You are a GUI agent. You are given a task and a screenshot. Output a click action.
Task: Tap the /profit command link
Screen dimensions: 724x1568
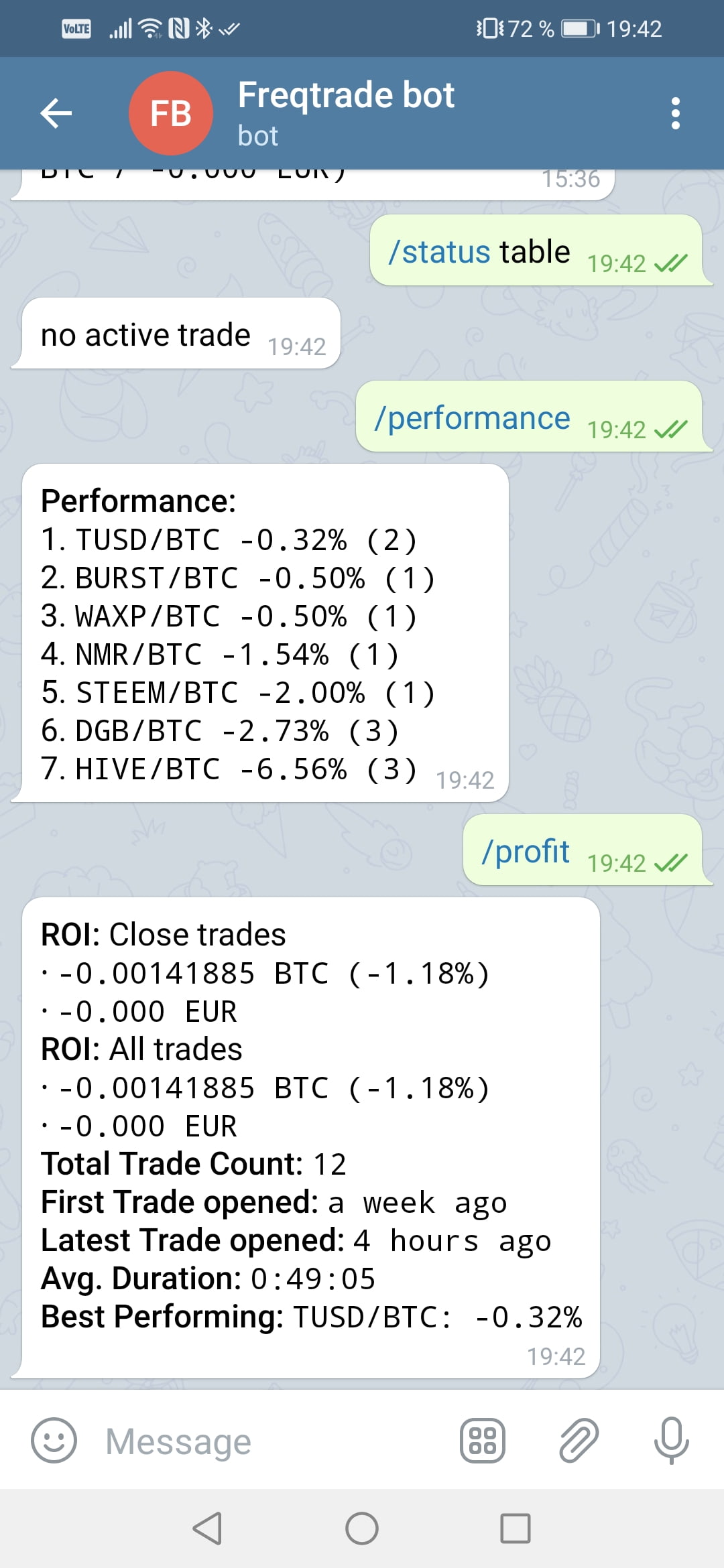click(526, 852)
